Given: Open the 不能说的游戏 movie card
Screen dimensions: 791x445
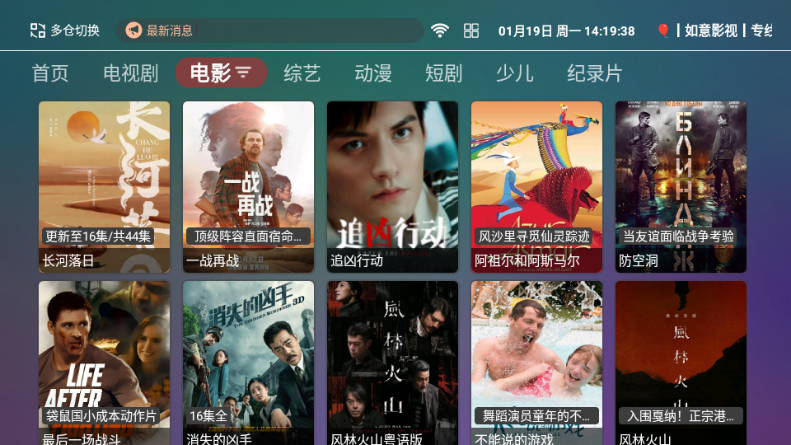Looking at the screenshot, I should tap(536, 364).
